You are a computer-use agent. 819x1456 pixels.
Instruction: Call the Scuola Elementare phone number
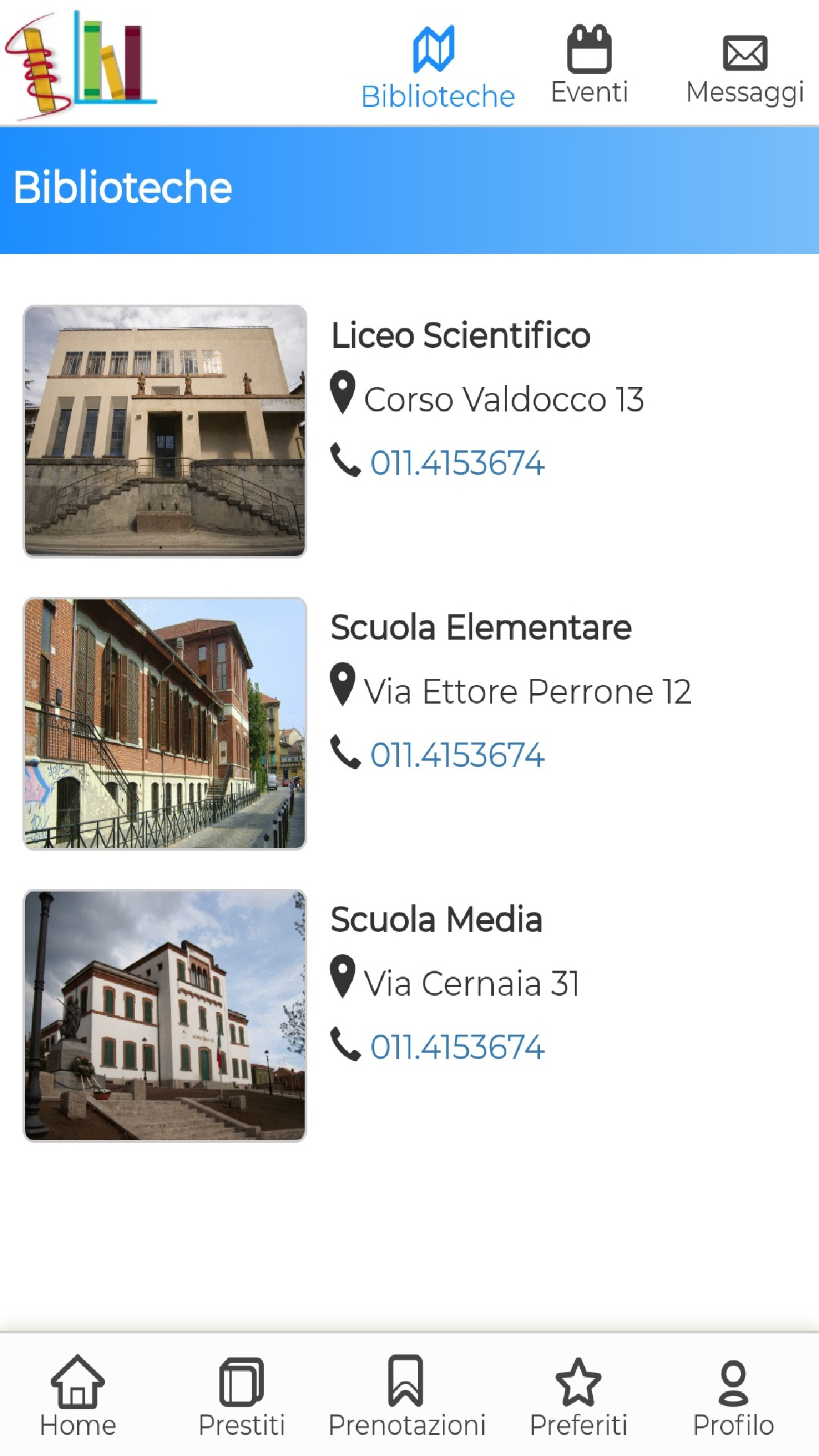[x=457, y=754]
